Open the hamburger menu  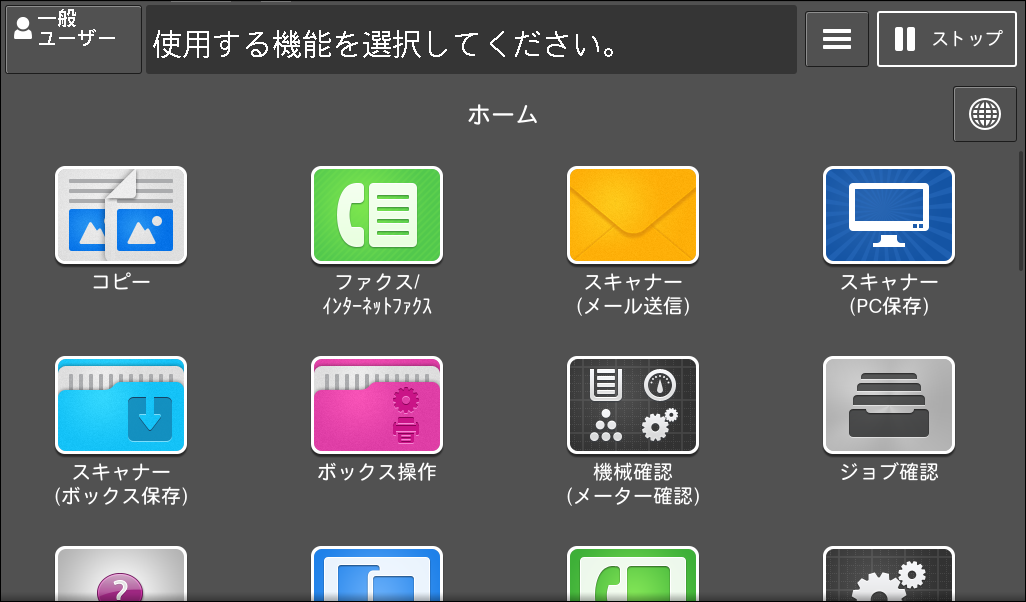tap(836, 39)
